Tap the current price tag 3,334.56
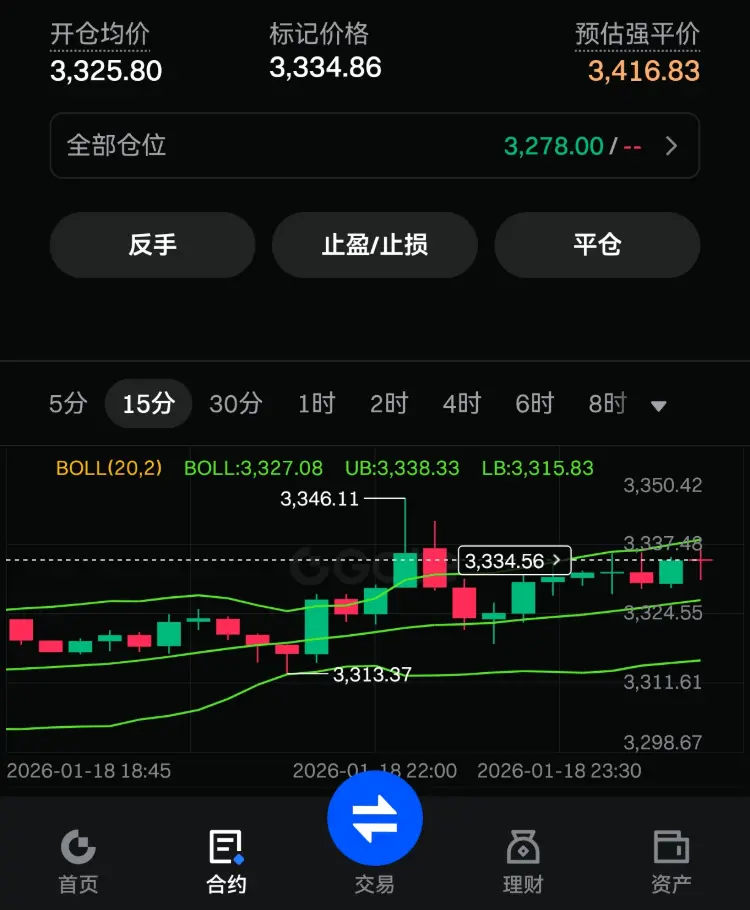The image size is (750, 910). point(514,561)
